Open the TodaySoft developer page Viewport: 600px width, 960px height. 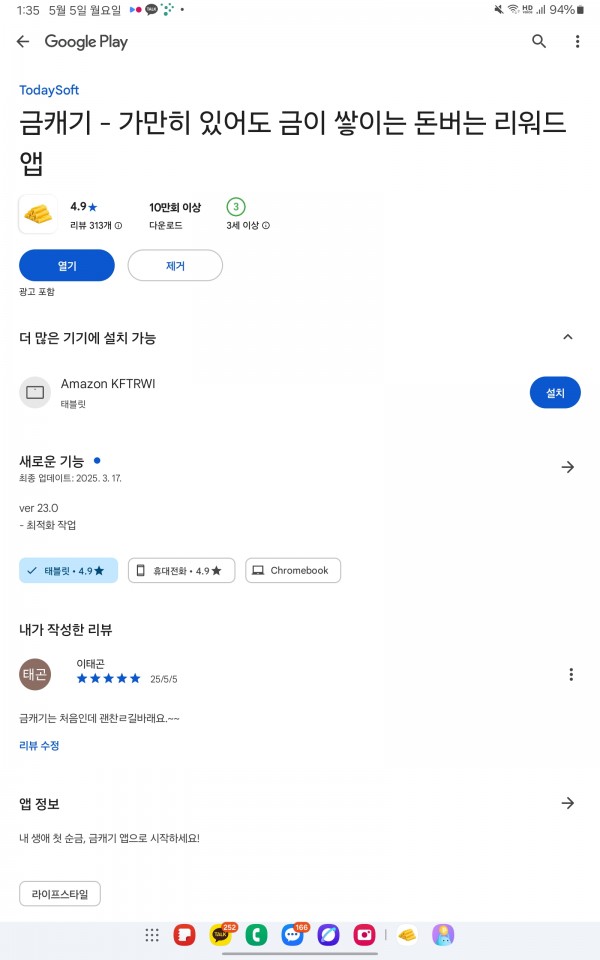(x=49, y=90)
